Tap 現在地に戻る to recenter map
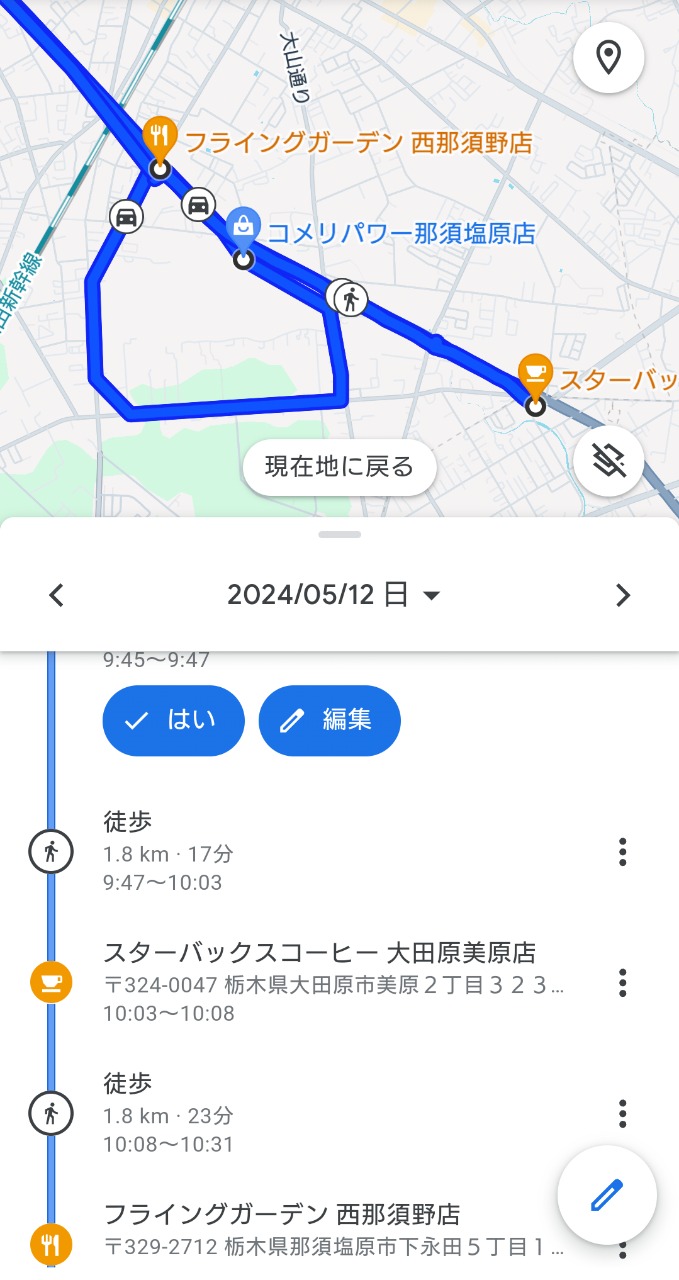The image size is (679, 1280). 339,467
